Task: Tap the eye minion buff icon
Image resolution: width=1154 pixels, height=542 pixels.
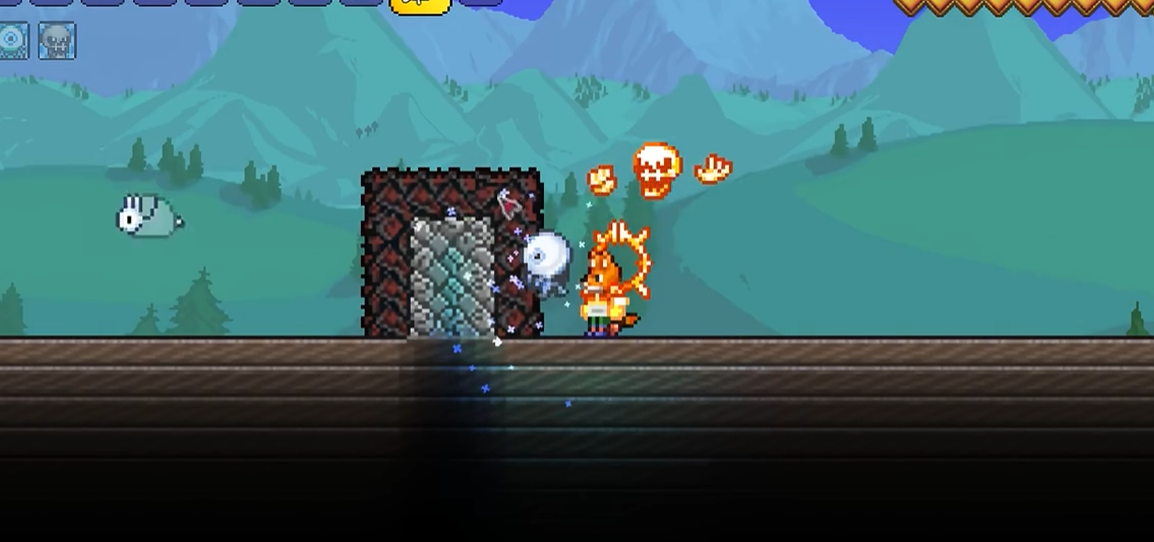Action: point(13,41)
